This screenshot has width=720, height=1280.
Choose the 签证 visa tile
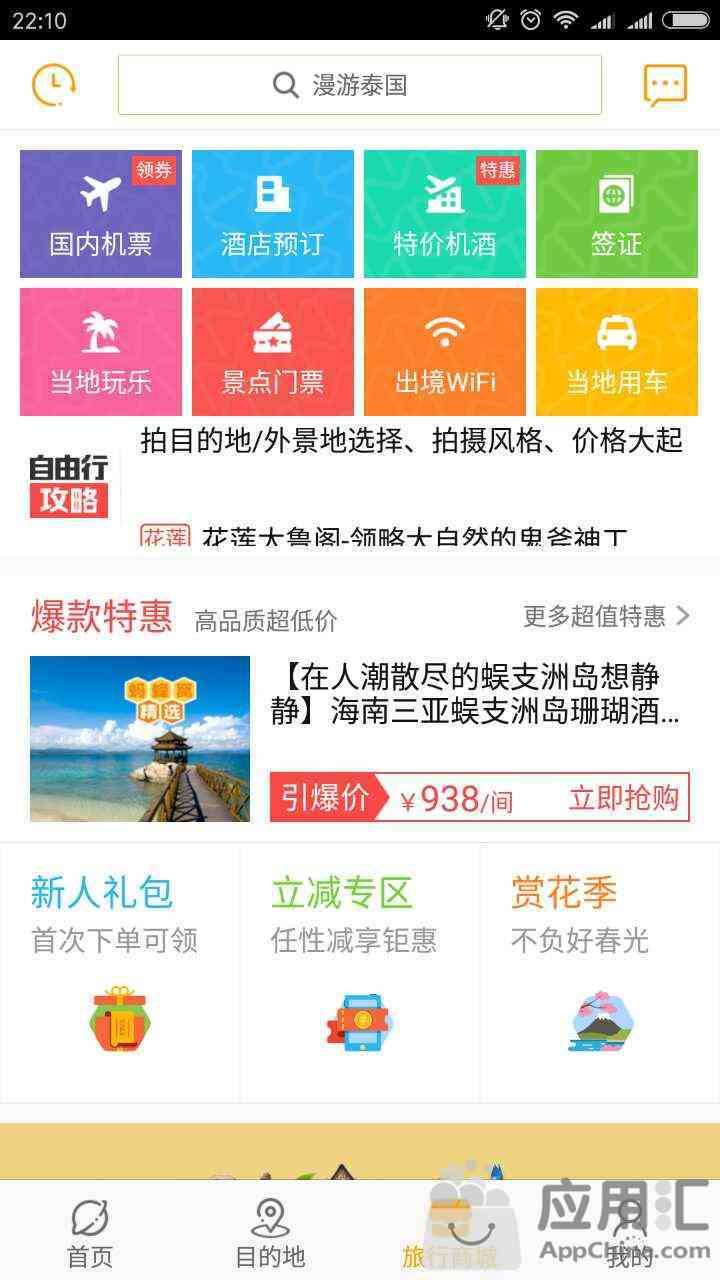tap(617, 214)
